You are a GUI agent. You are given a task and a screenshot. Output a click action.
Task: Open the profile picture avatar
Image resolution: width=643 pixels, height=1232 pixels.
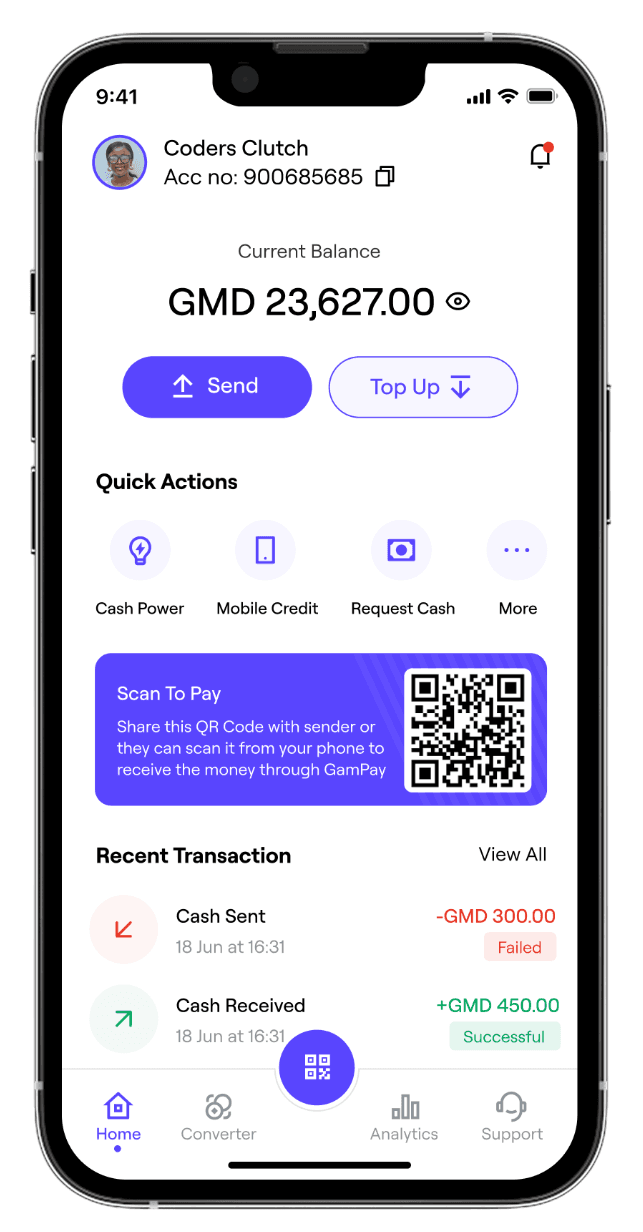120,162
